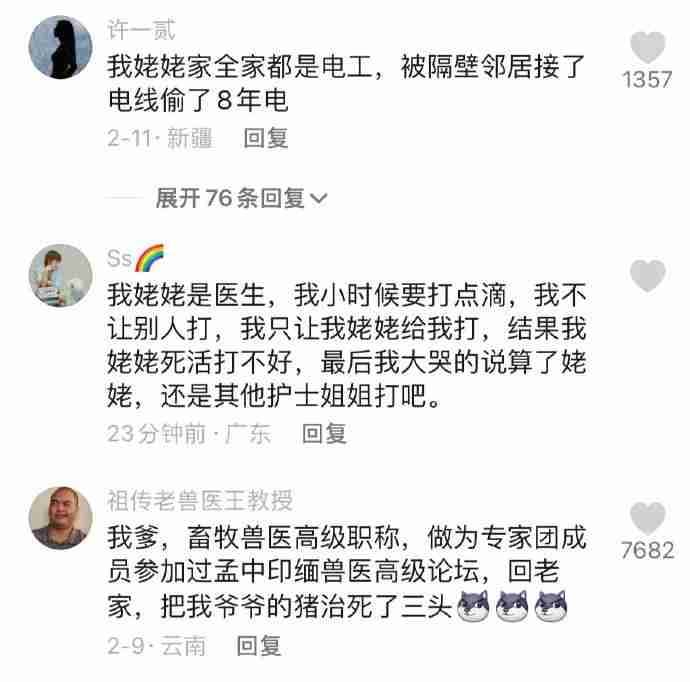Open 祖传老兽医王教授's profile avatar
The image size is (690, 682).
tap(61, 518)
